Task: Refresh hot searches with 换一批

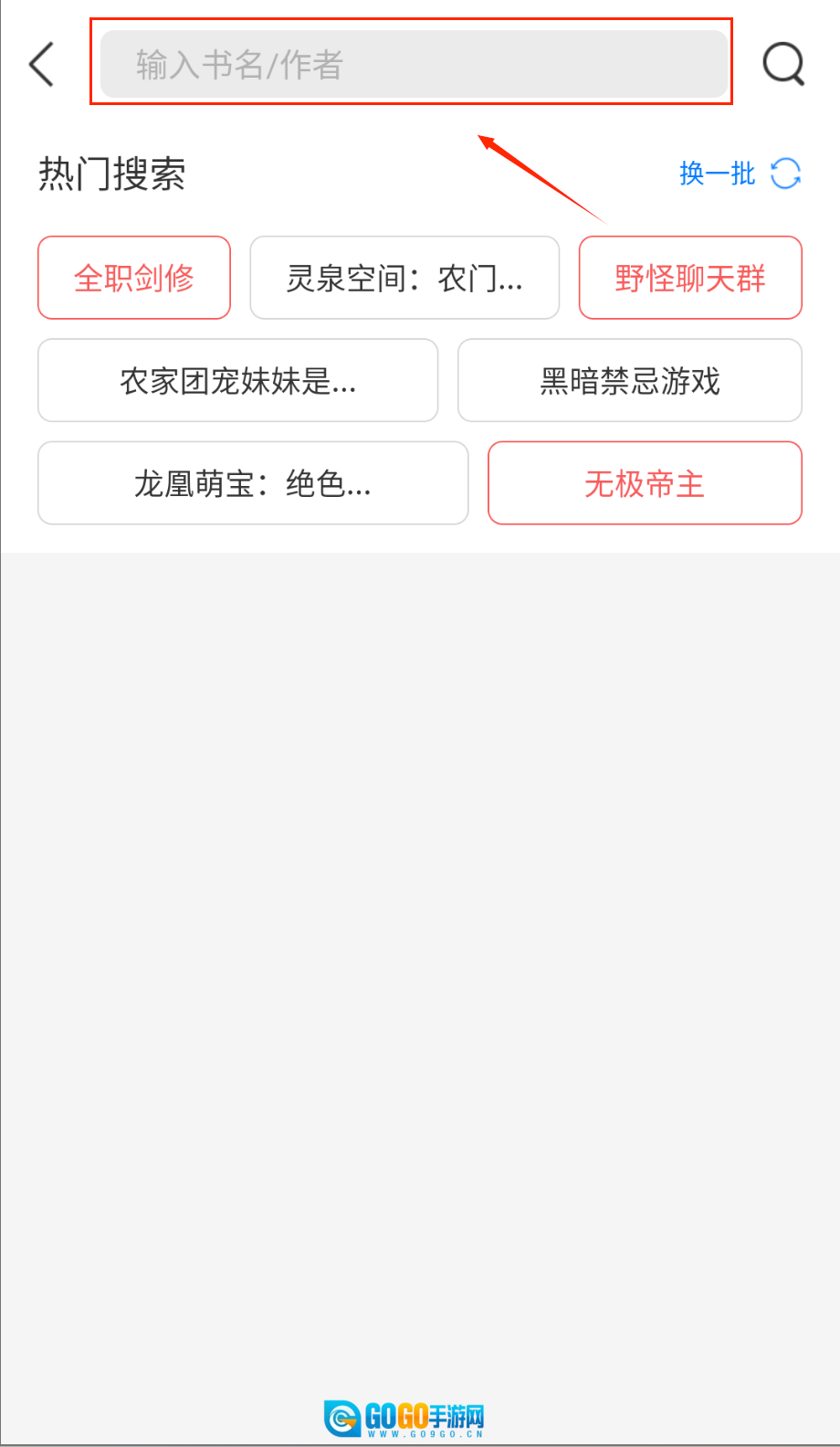Action: (x=739, y=174)
